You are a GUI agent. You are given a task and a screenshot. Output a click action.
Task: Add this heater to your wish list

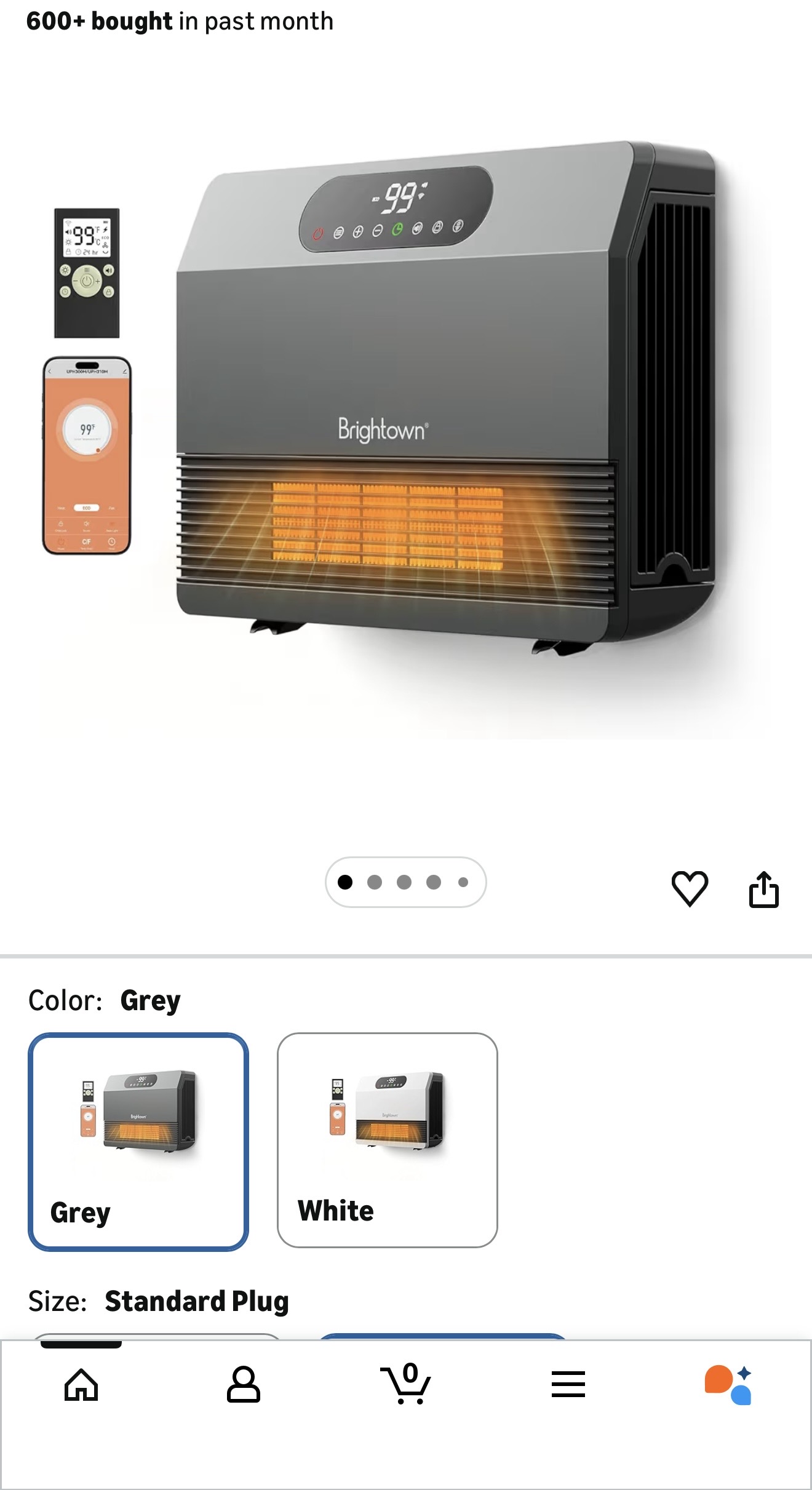pos(690,888)
